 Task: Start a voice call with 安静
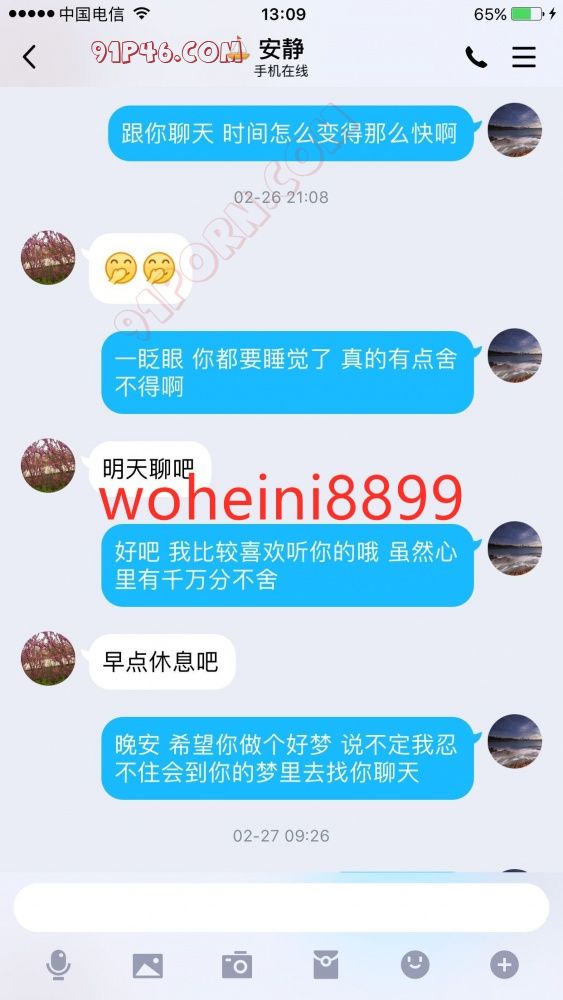(x=476, y=58)
